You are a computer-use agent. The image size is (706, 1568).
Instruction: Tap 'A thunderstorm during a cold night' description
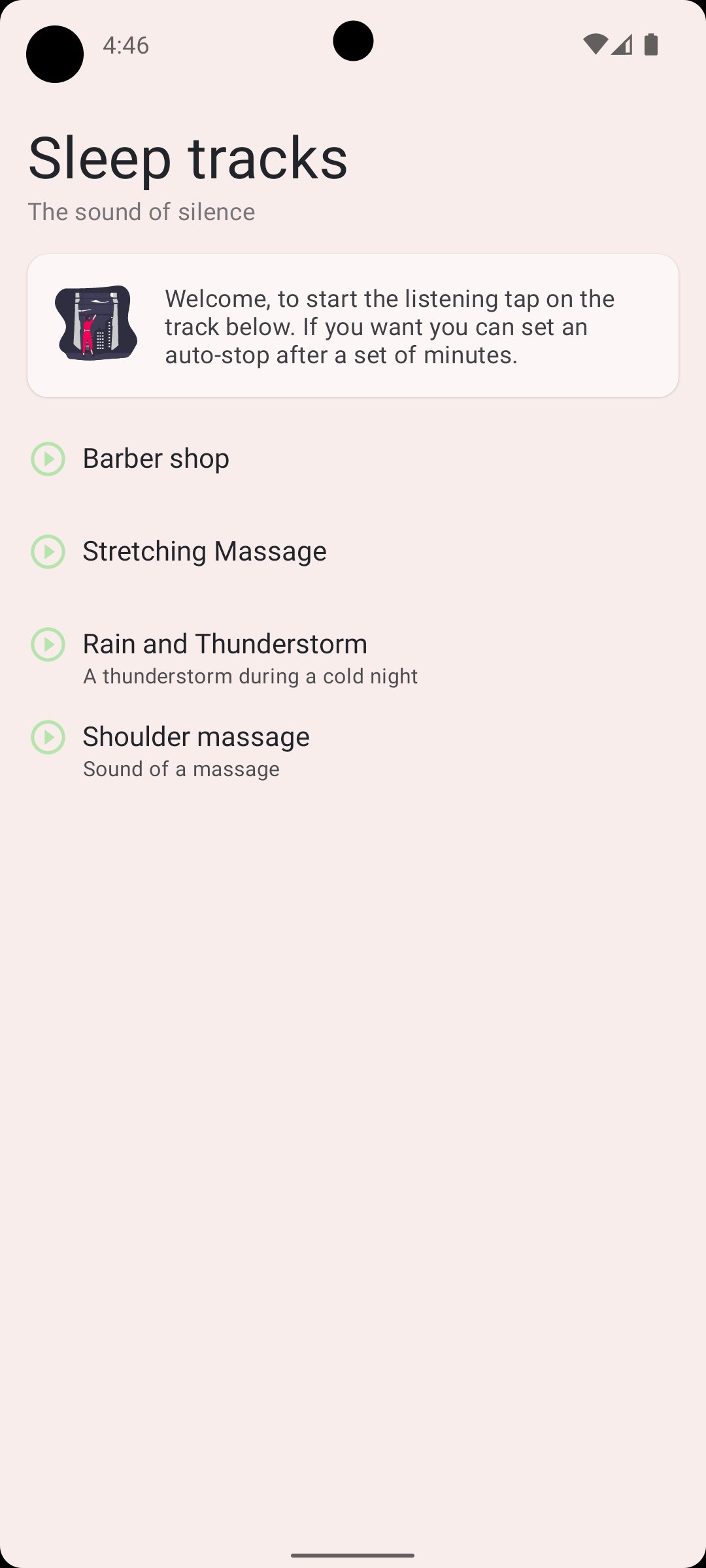coord(250,676)
